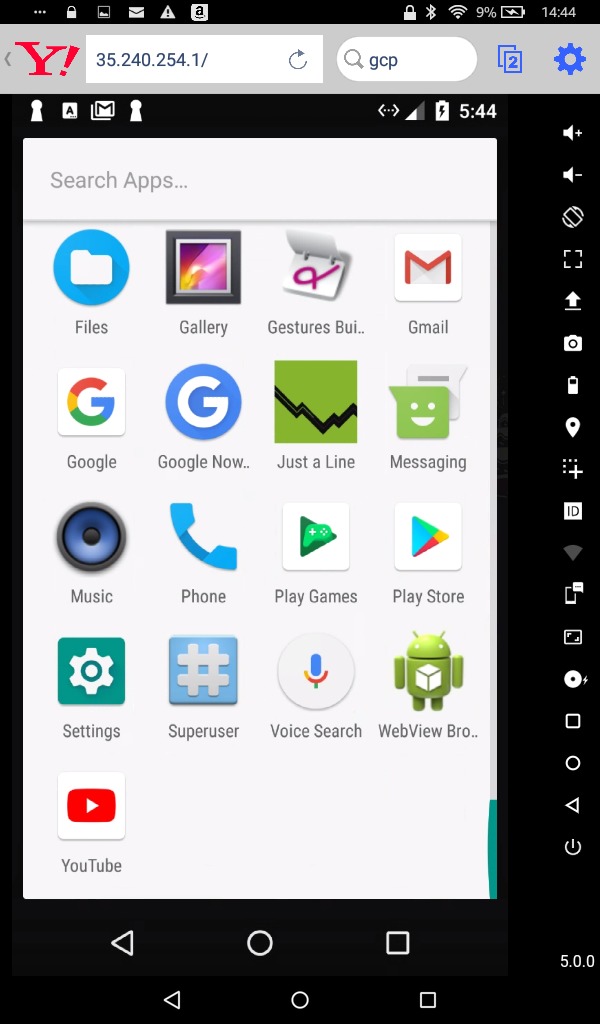
Task: Launch Just a Line app
Action: 316,416
